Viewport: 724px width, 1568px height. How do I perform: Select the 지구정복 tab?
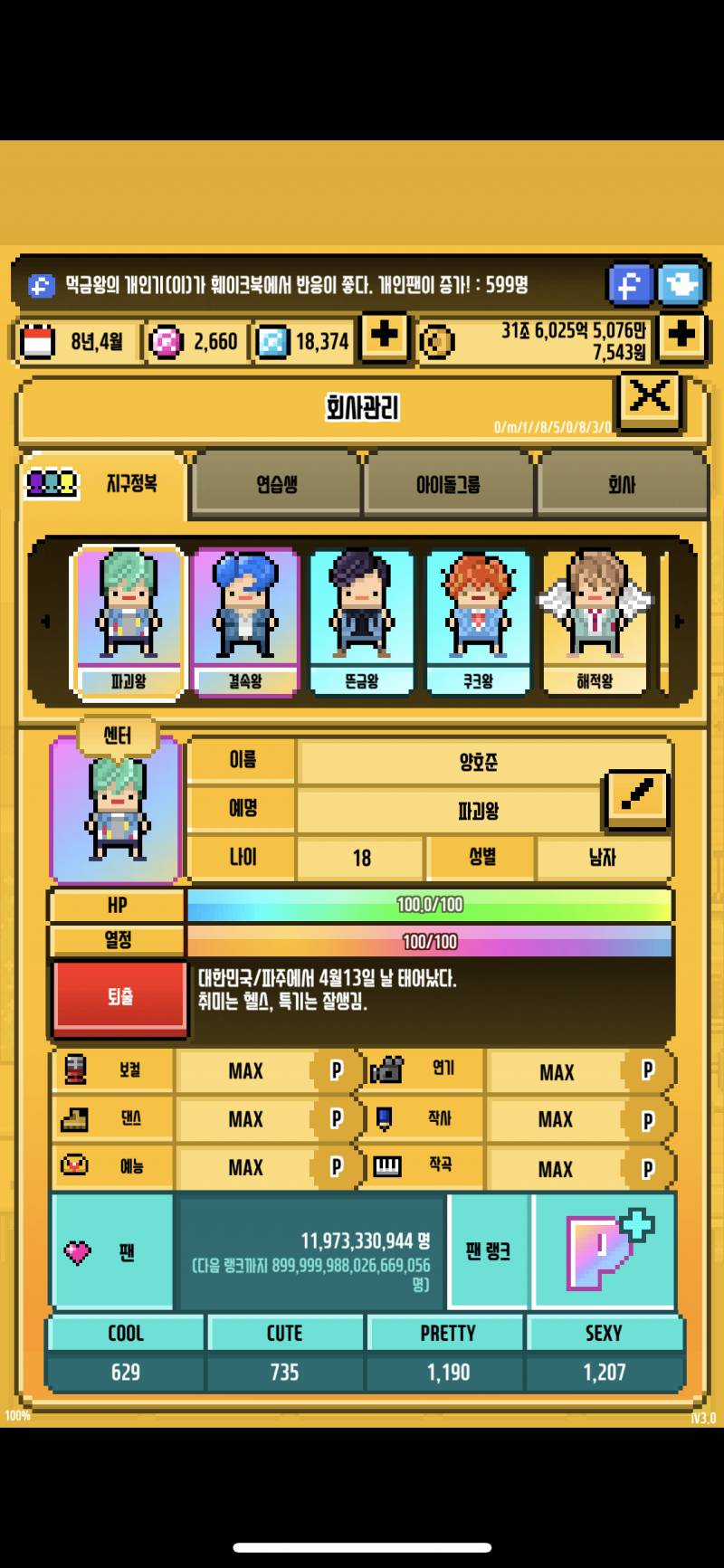tap(104, 484)
